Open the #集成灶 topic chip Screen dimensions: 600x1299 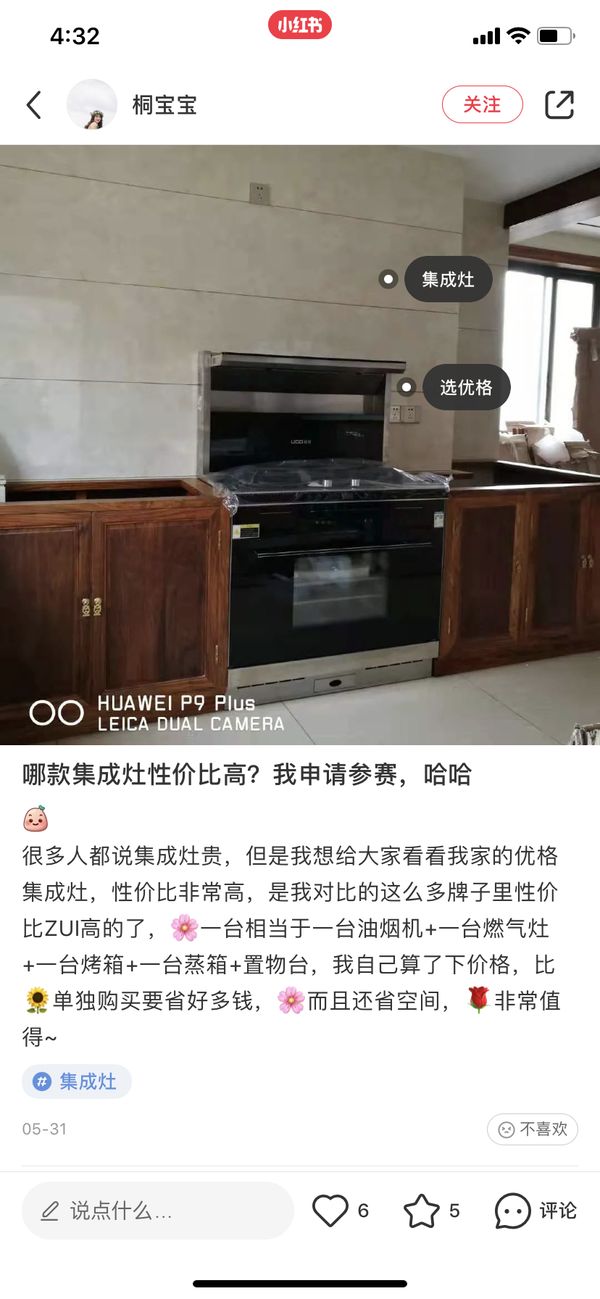[x=77, y=1081]
